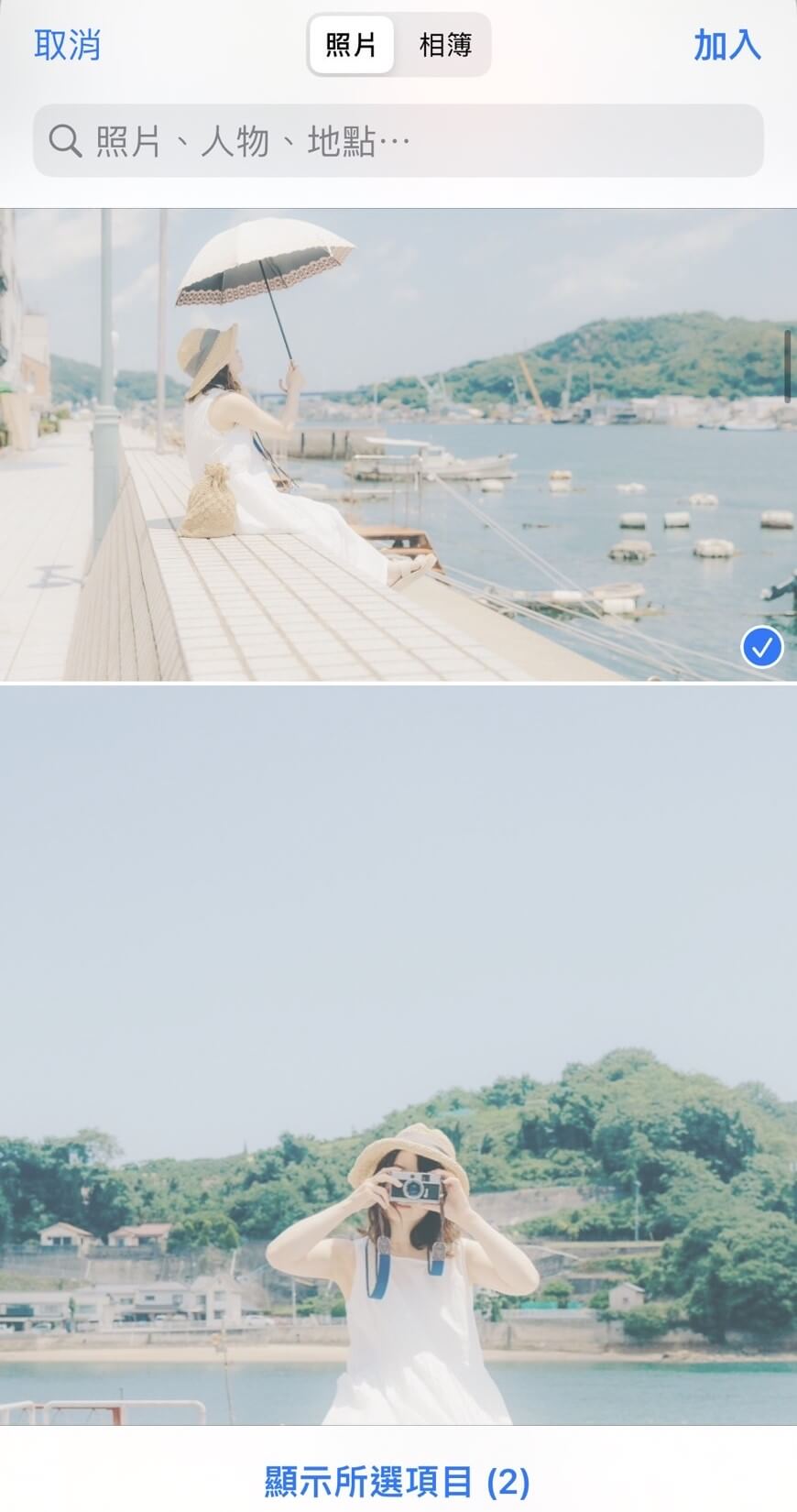This screenshot has height=1512, width=797.
Task: Show selected items via 顯示所選項目 (2)
Action: pos(398,1480)
